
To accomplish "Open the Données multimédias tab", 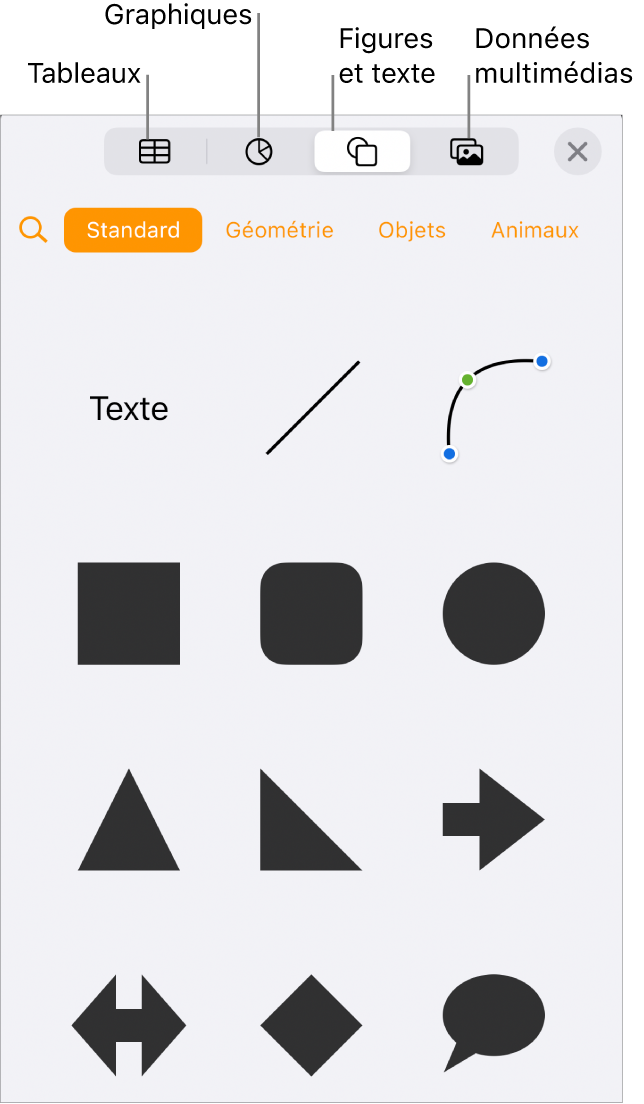I will tap(466, 152).
